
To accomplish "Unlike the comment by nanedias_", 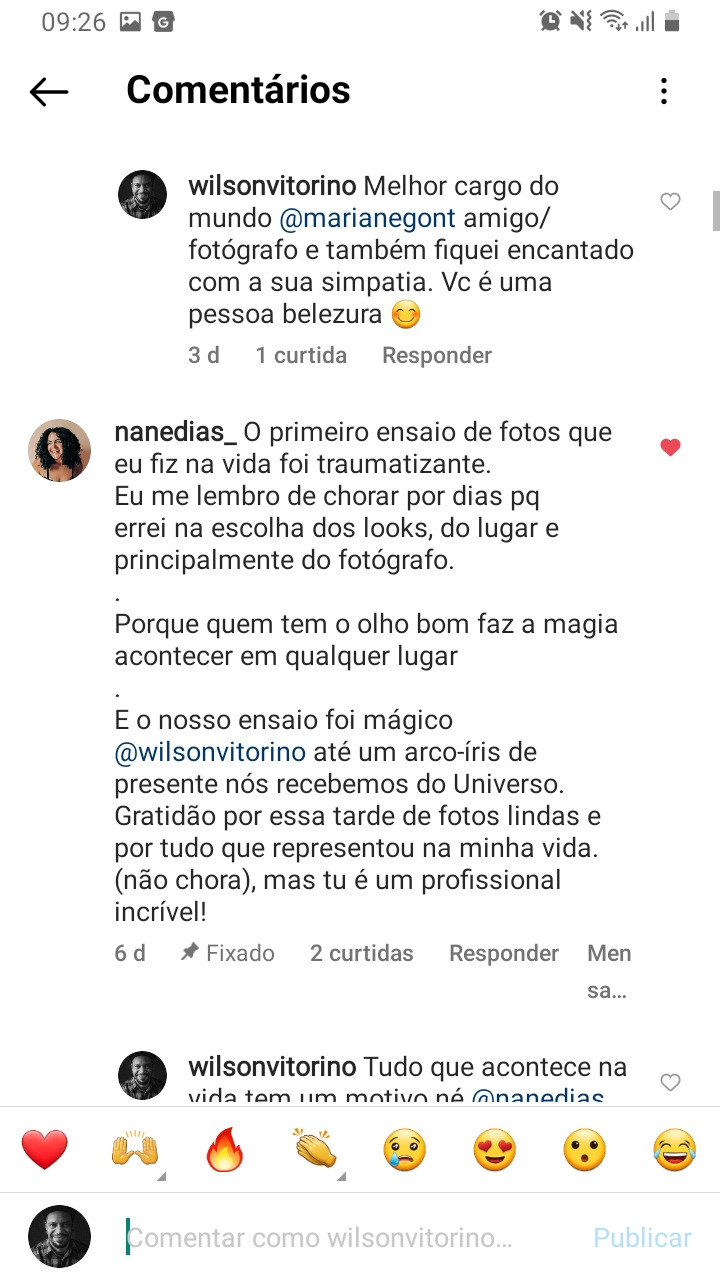I will (x=670, y=448).
